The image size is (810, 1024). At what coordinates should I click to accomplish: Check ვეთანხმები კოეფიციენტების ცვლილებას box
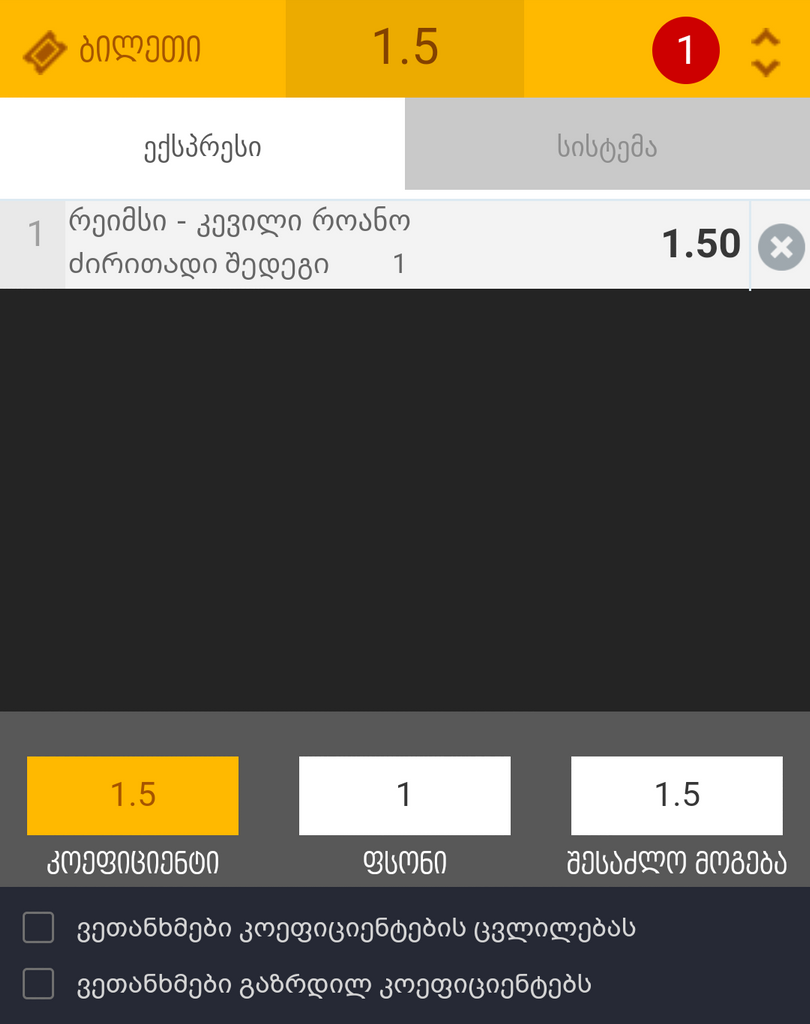(x=39, y=929)
